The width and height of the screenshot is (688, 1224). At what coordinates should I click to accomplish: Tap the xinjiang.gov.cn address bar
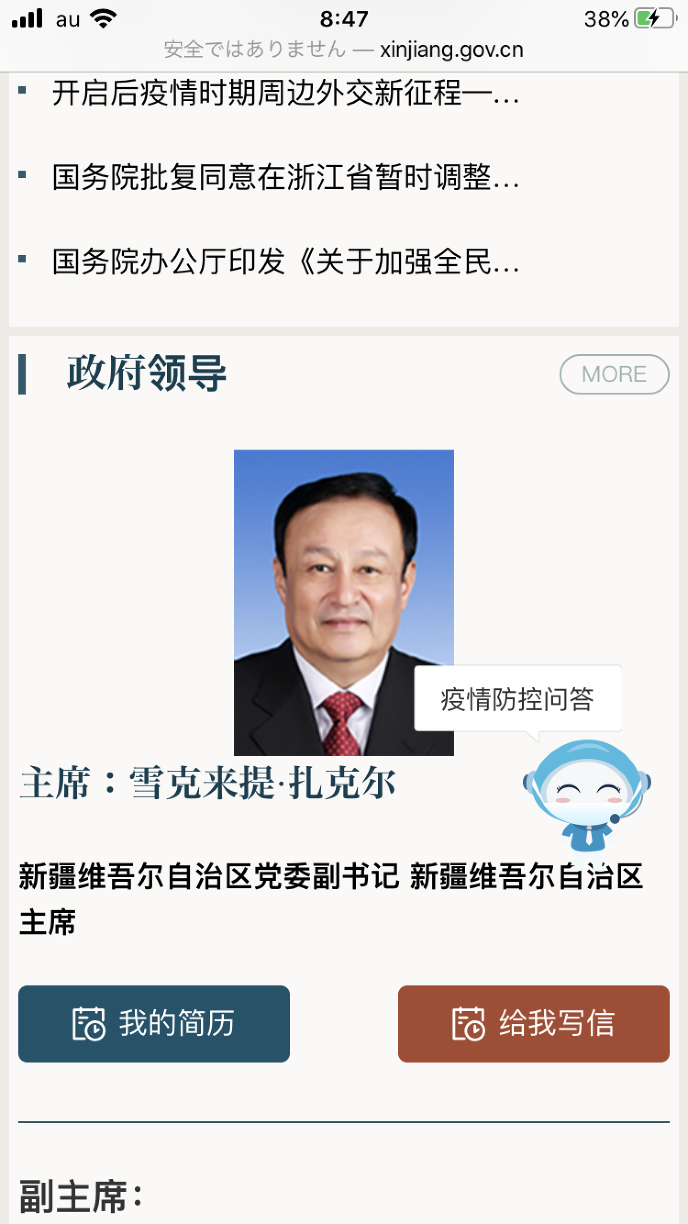pos(343,50)
